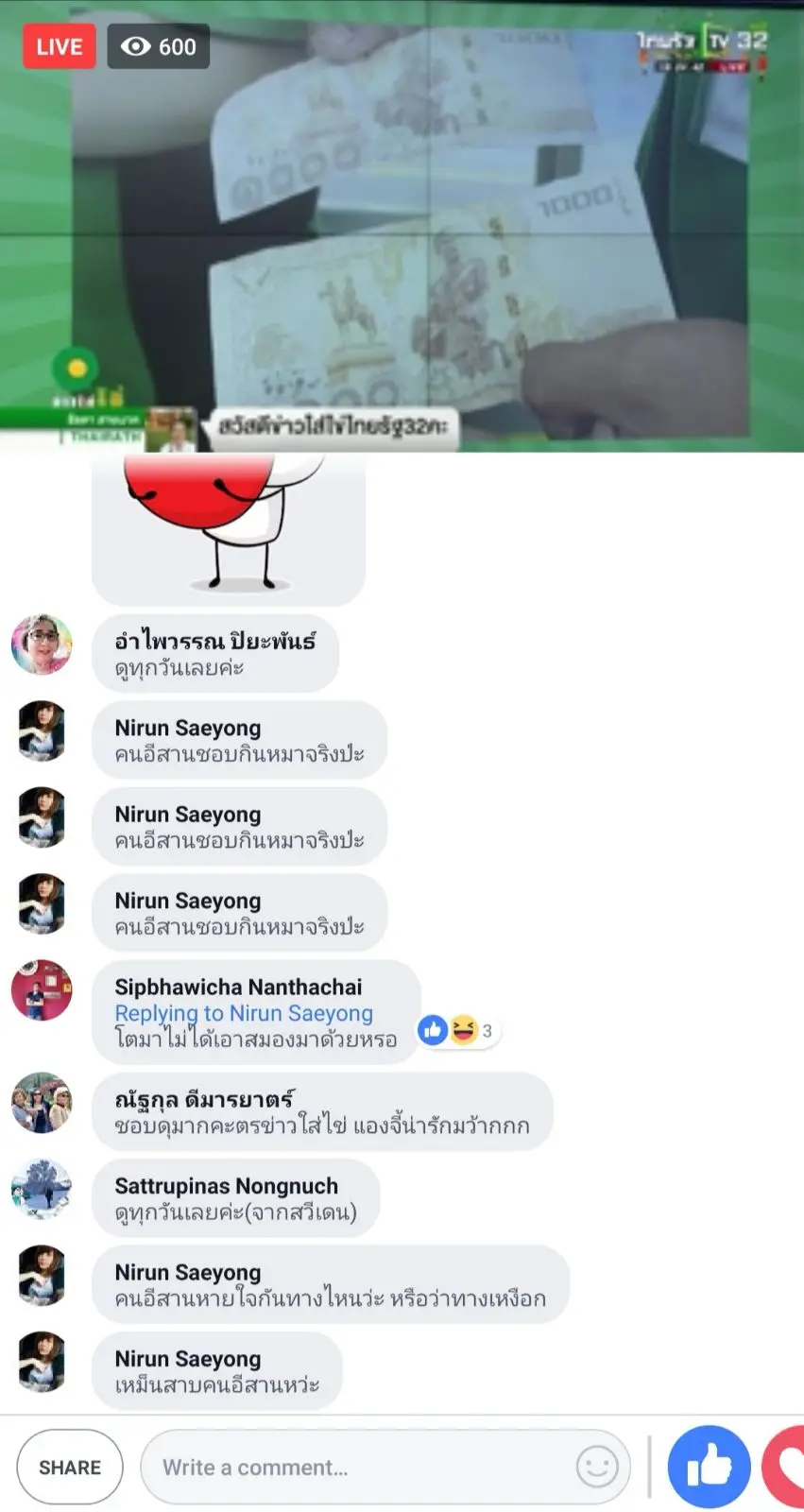Tap the live video player
Image resolution: width=804 pixels, height=1512 pixels.
(x=402, y=227)
